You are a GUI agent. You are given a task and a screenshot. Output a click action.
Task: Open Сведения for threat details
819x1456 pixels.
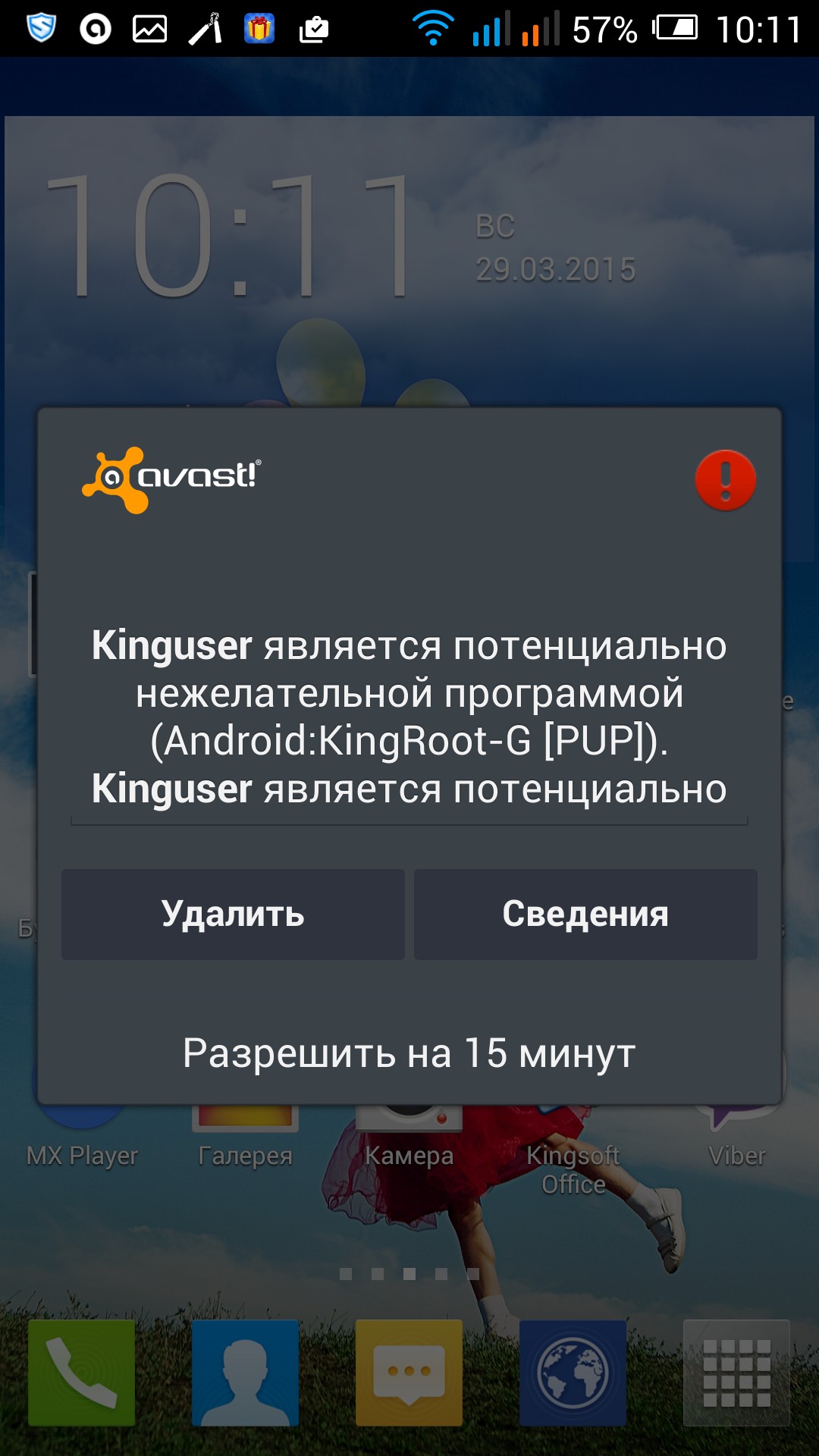pos(585,915)
